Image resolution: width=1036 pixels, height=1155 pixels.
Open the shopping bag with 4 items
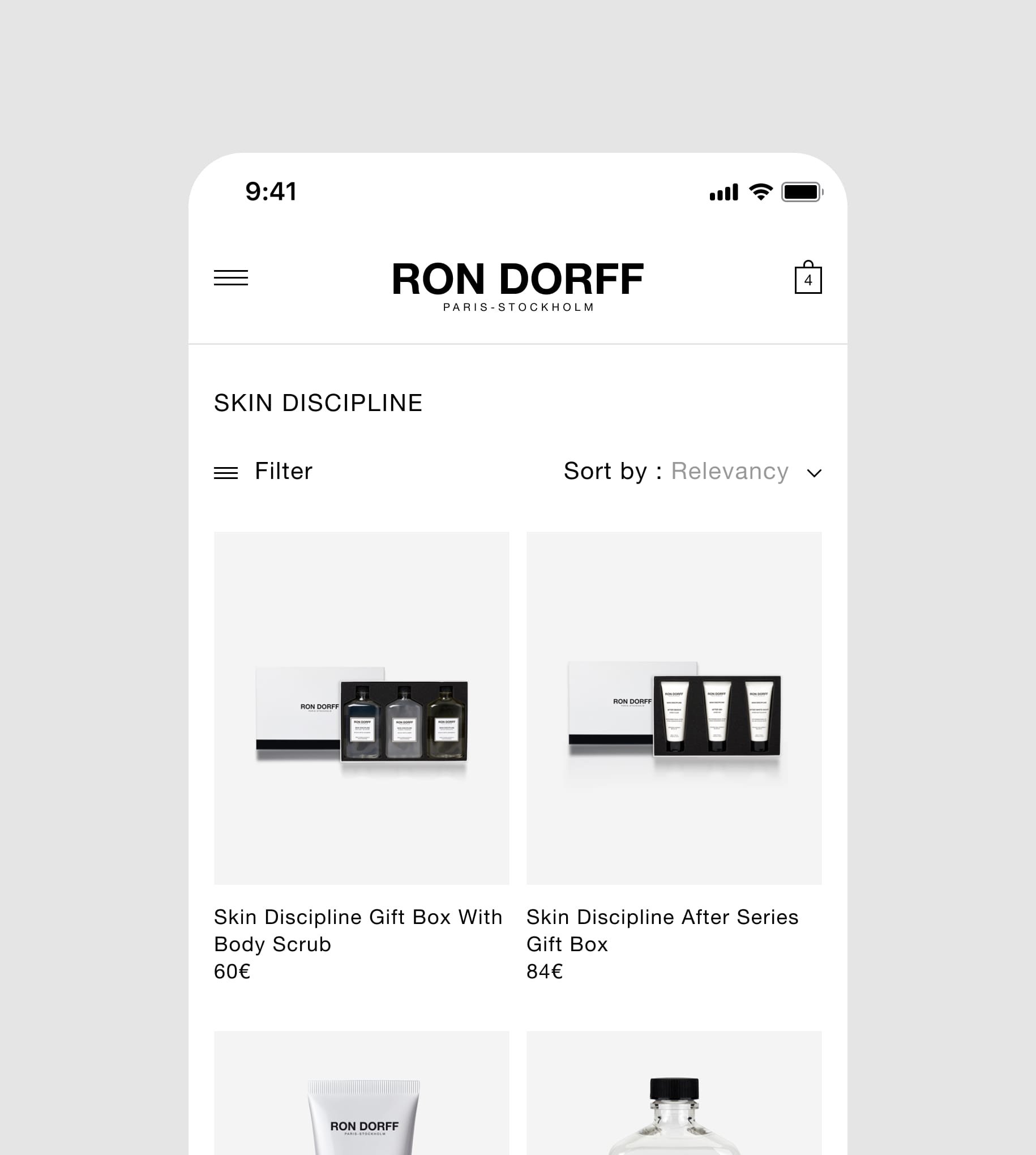point(808,279)
